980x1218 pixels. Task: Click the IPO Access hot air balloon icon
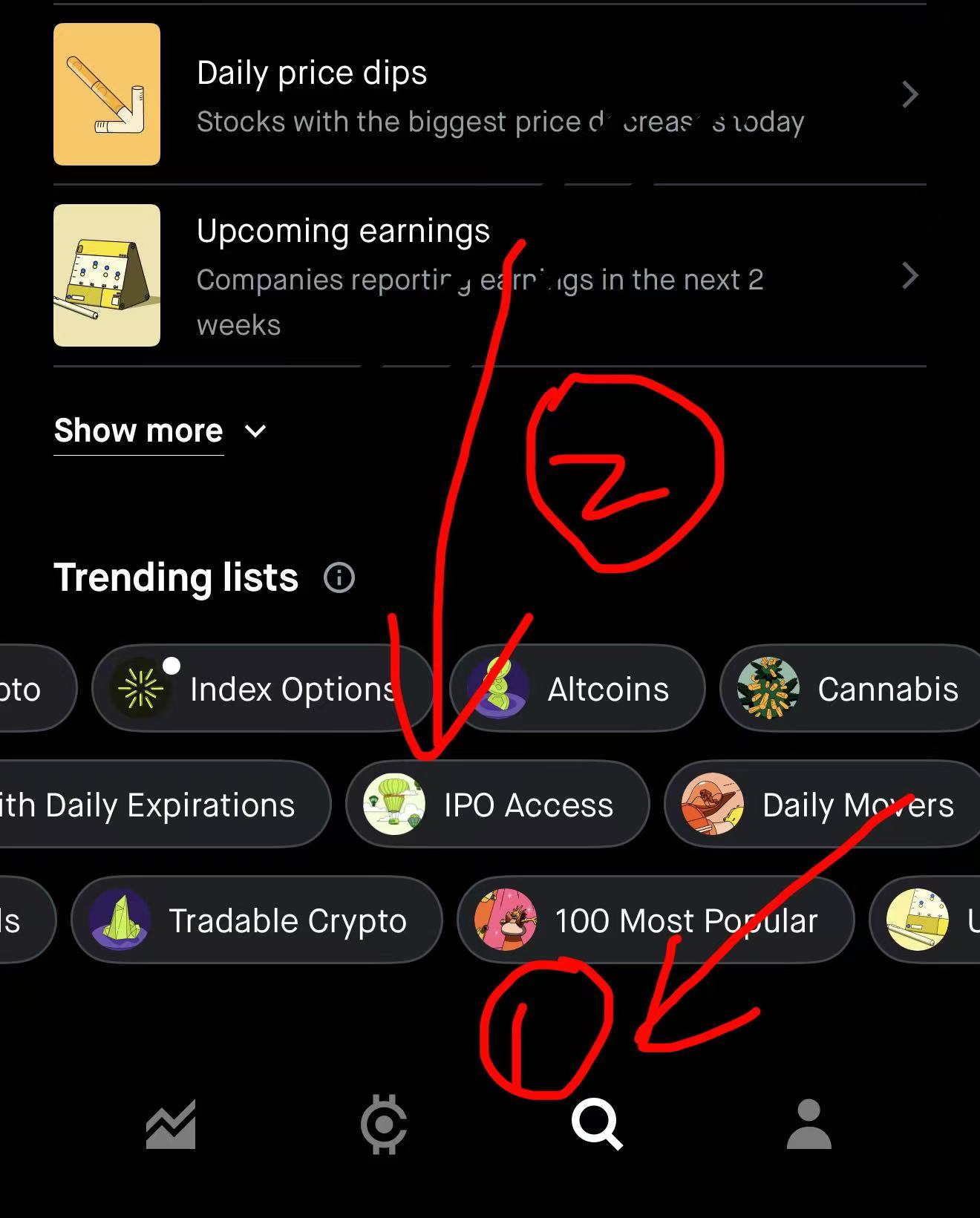pos(394,804)
